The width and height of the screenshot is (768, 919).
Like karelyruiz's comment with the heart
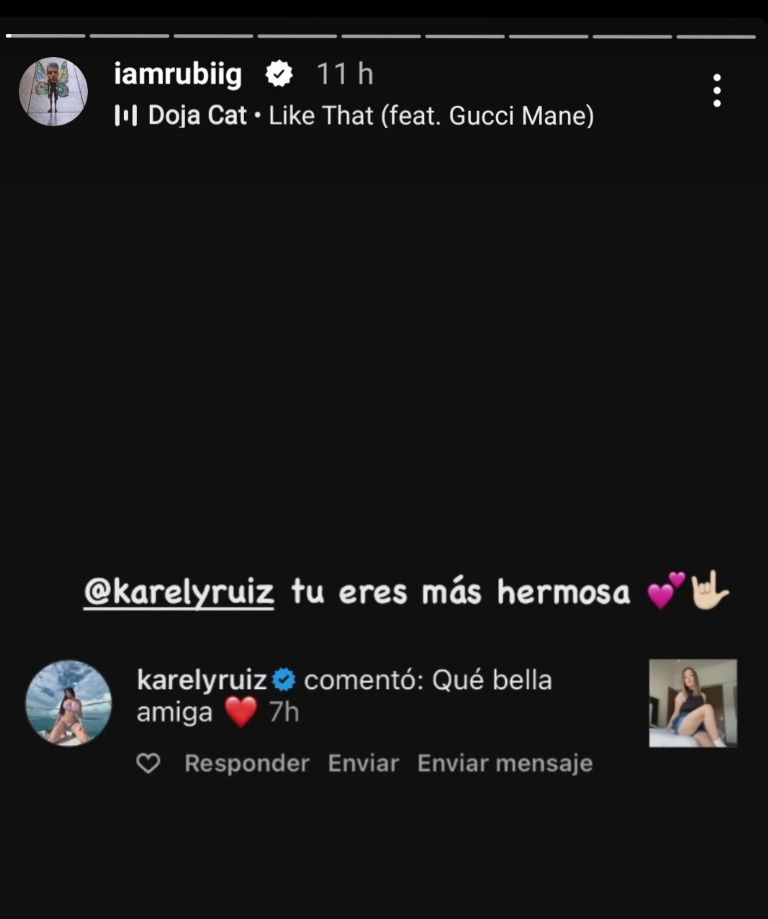(148, 763)
